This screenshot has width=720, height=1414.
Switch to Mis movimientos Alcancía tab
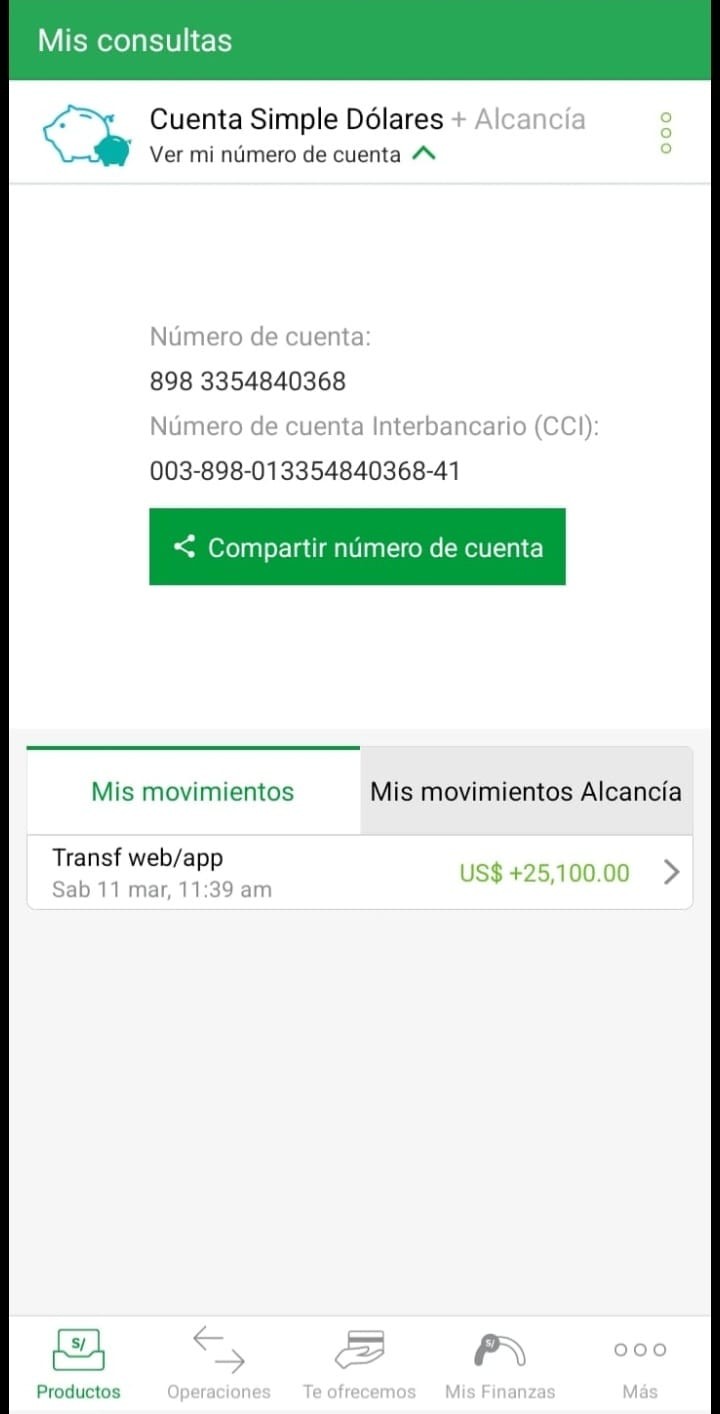[526, 791]
